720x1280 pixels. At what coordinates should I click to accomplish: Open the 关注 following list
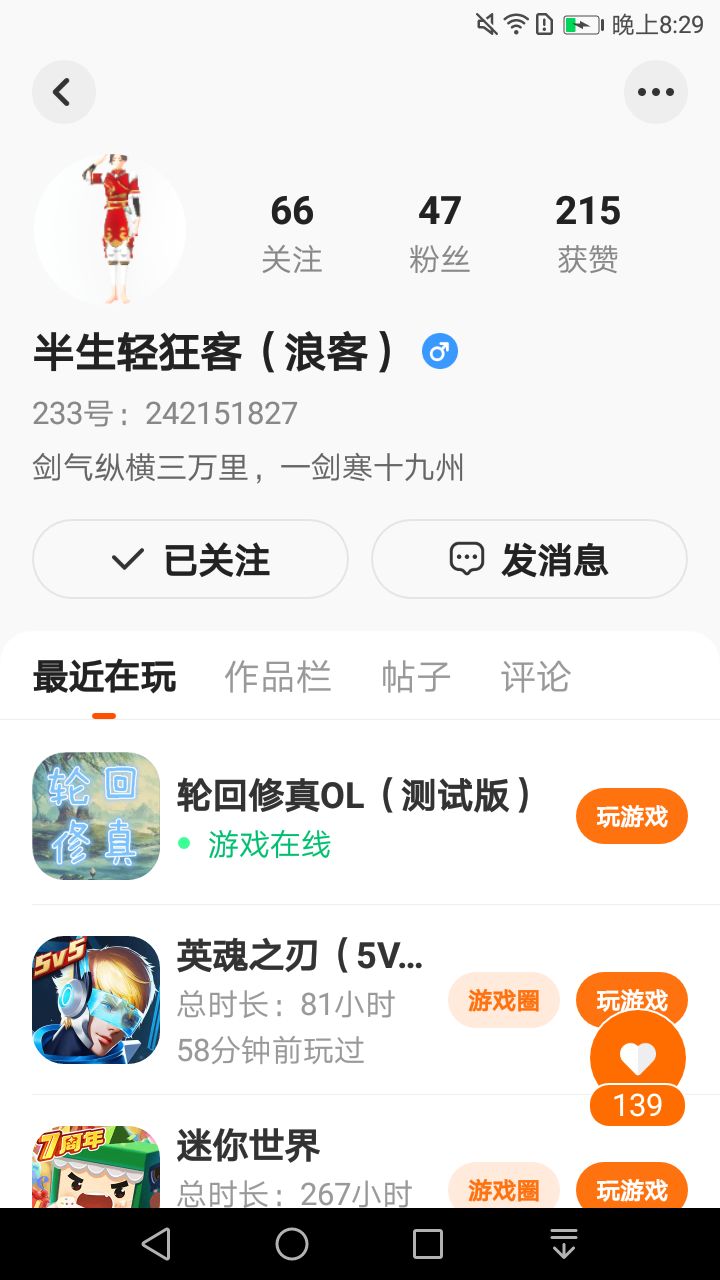click(x=292, y=232)
